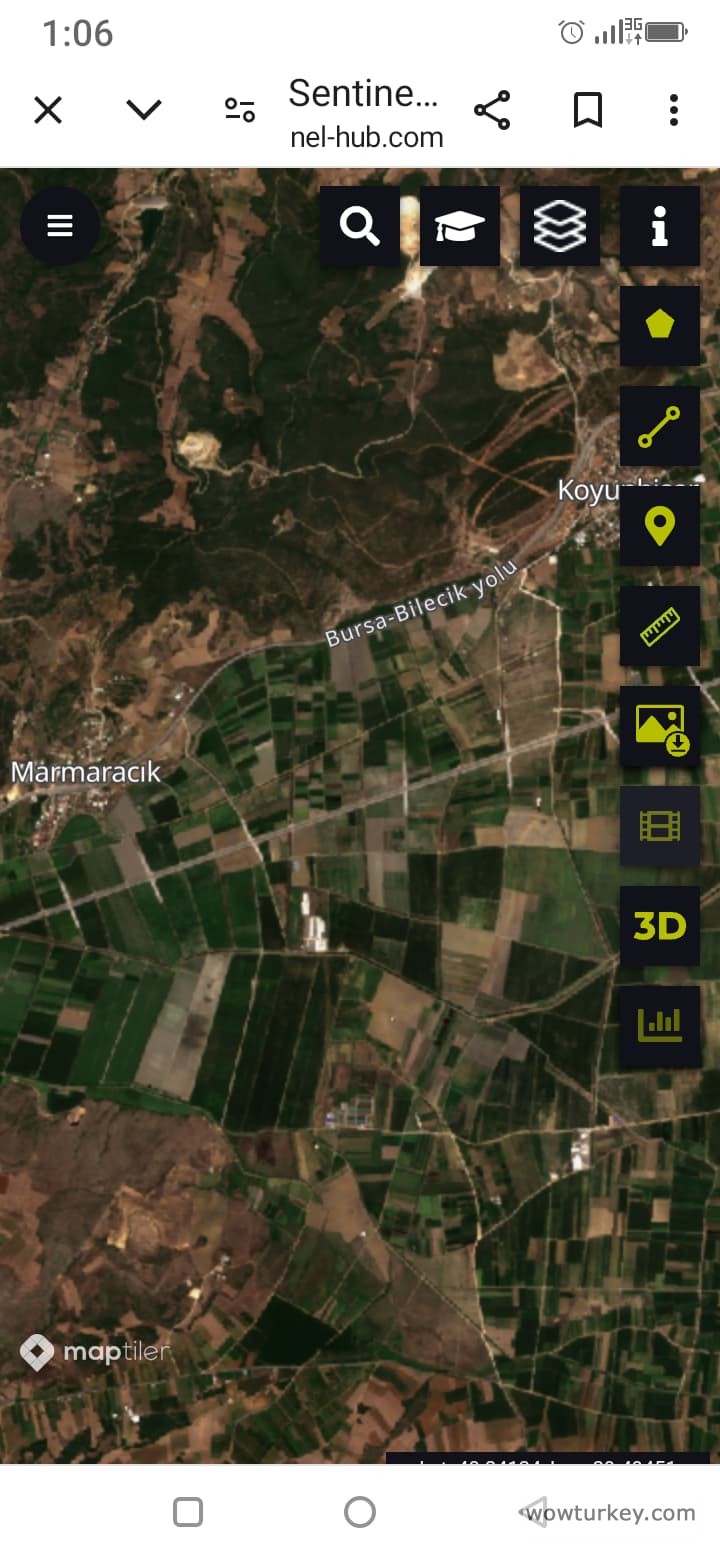Toggle the 3D terrain view

[x=660, y=927]
